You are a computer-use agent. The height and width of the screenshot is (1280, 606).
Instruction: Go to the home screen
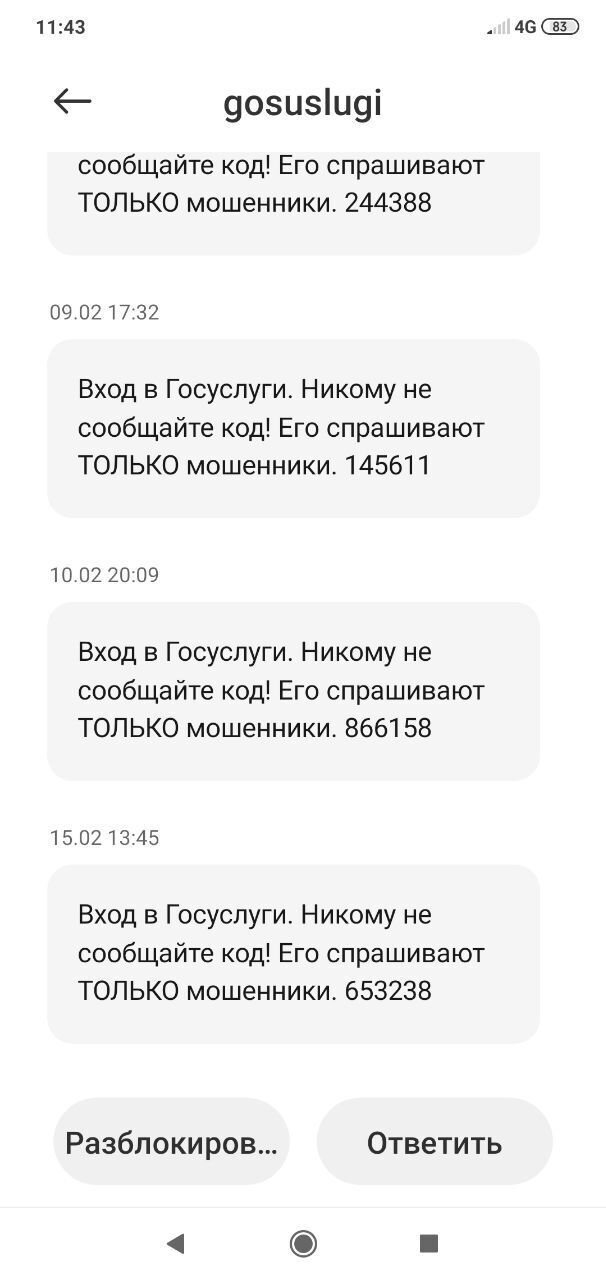point(303,1243)
